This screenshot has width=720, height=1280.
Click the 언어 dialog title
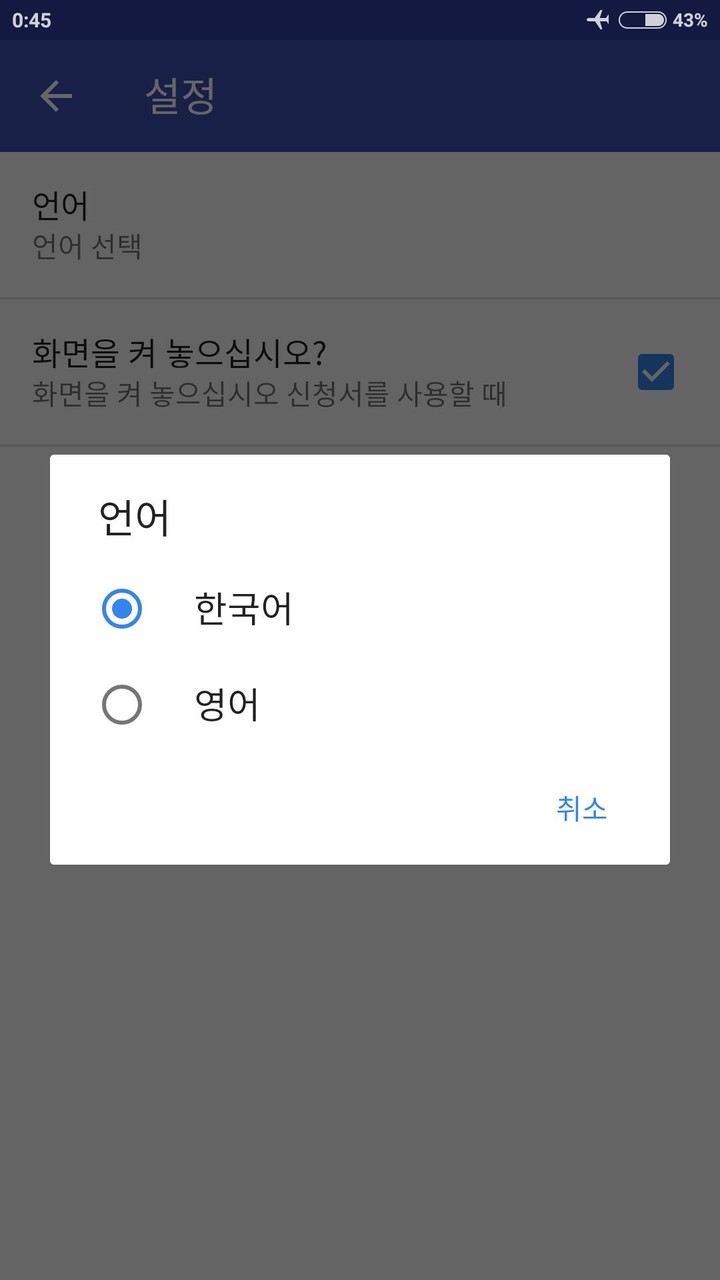click(134, 517)
